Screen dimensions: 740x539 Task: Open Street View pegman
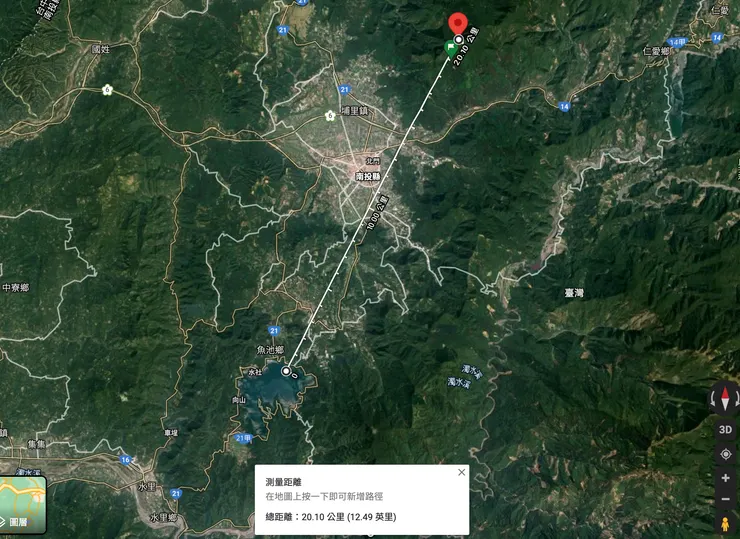point(725,524)
